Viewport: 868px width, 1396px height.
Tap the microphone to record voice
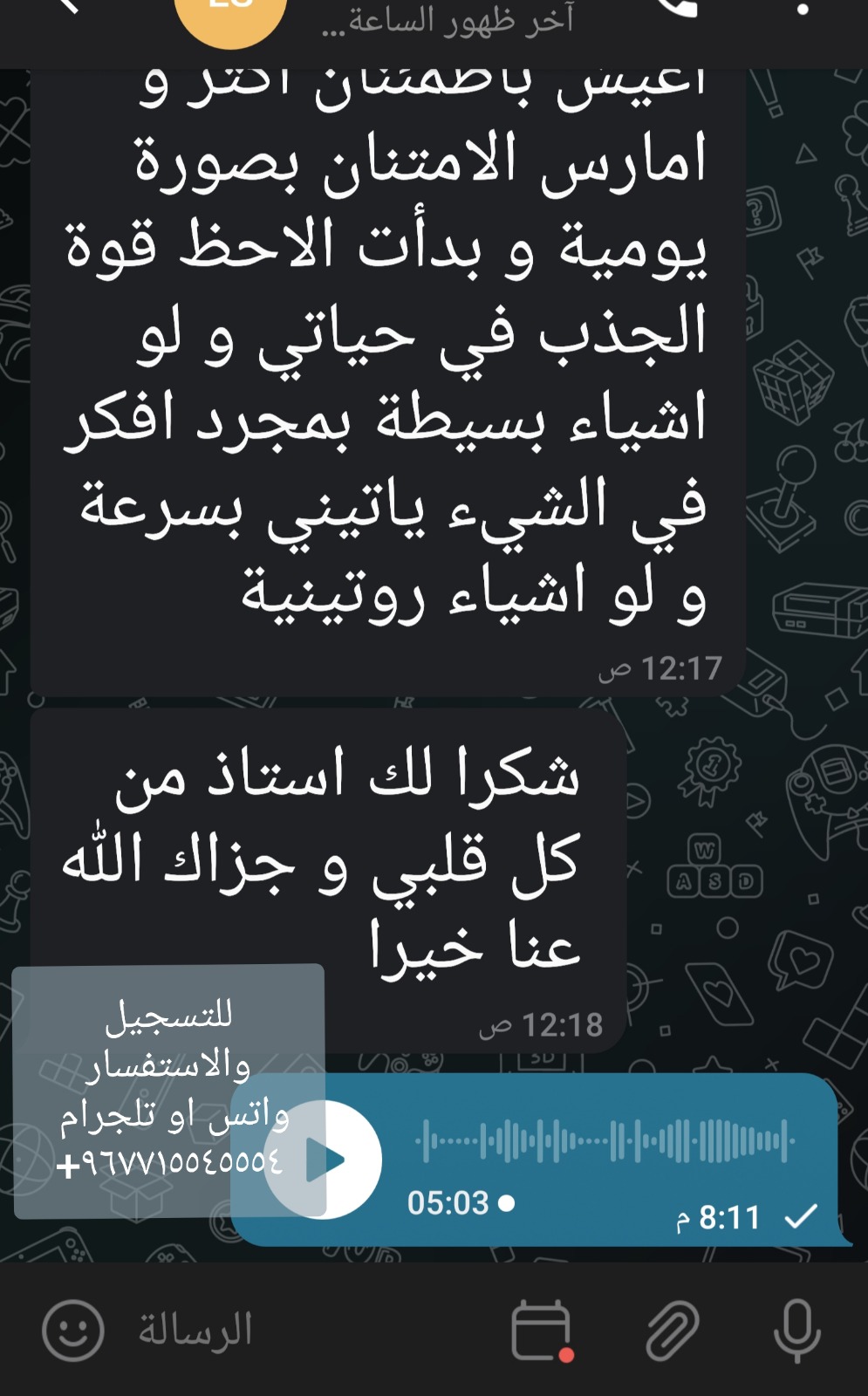coord(796,1331)
